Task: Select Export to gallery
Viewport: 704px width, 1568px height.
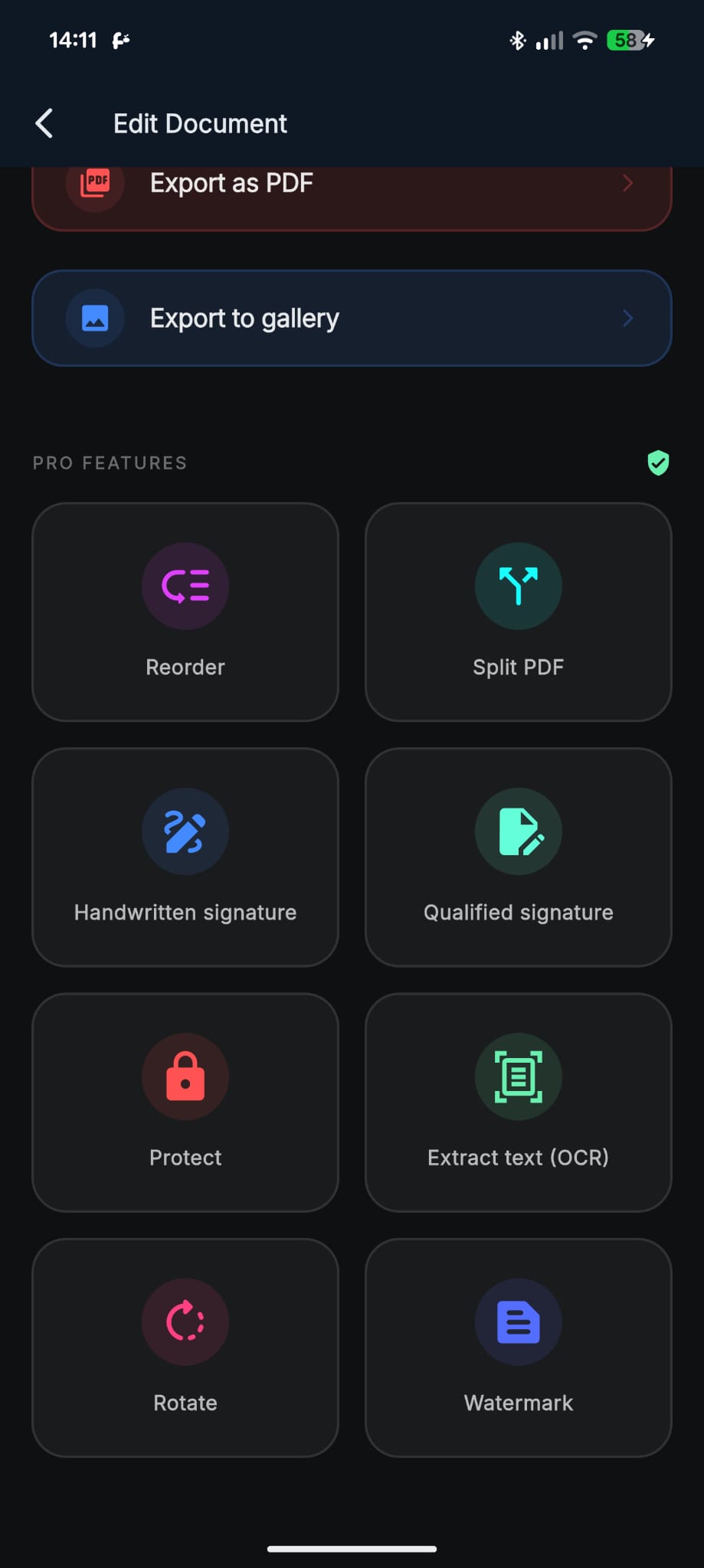Action: pos(351,318)
